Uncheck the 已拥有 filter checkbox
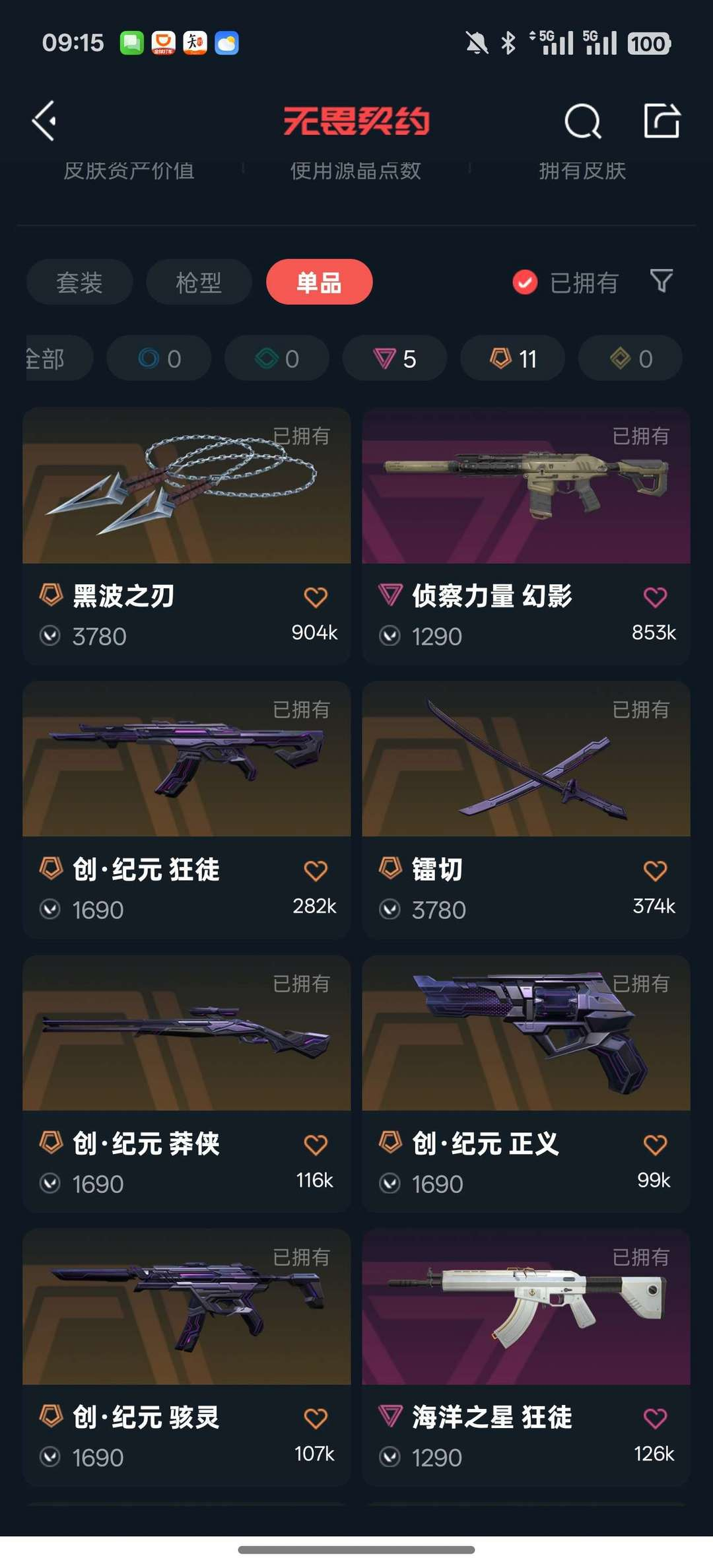 pos(525,283)
